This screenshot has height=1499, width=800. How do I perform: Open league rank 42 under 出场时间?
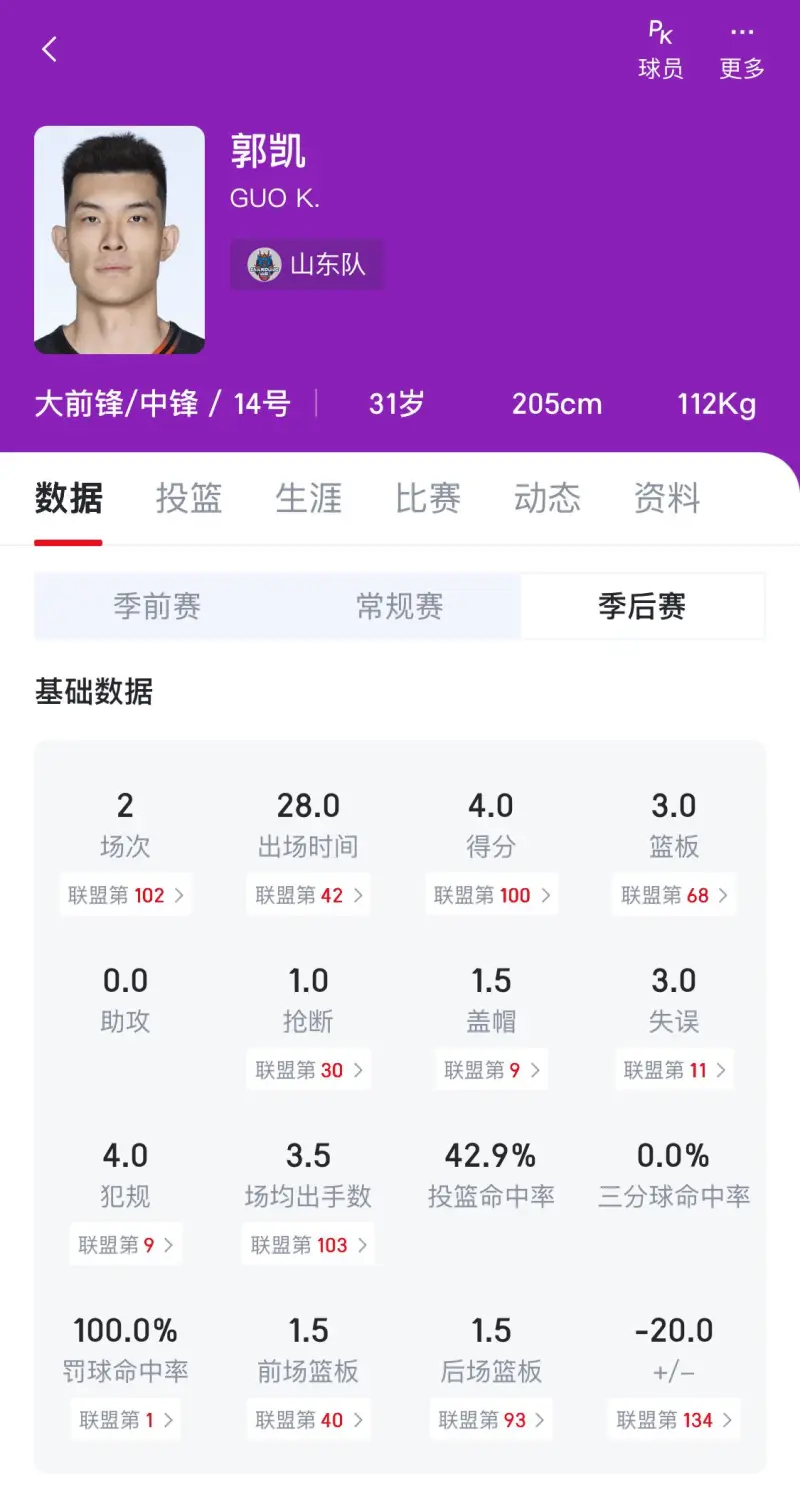308,895
